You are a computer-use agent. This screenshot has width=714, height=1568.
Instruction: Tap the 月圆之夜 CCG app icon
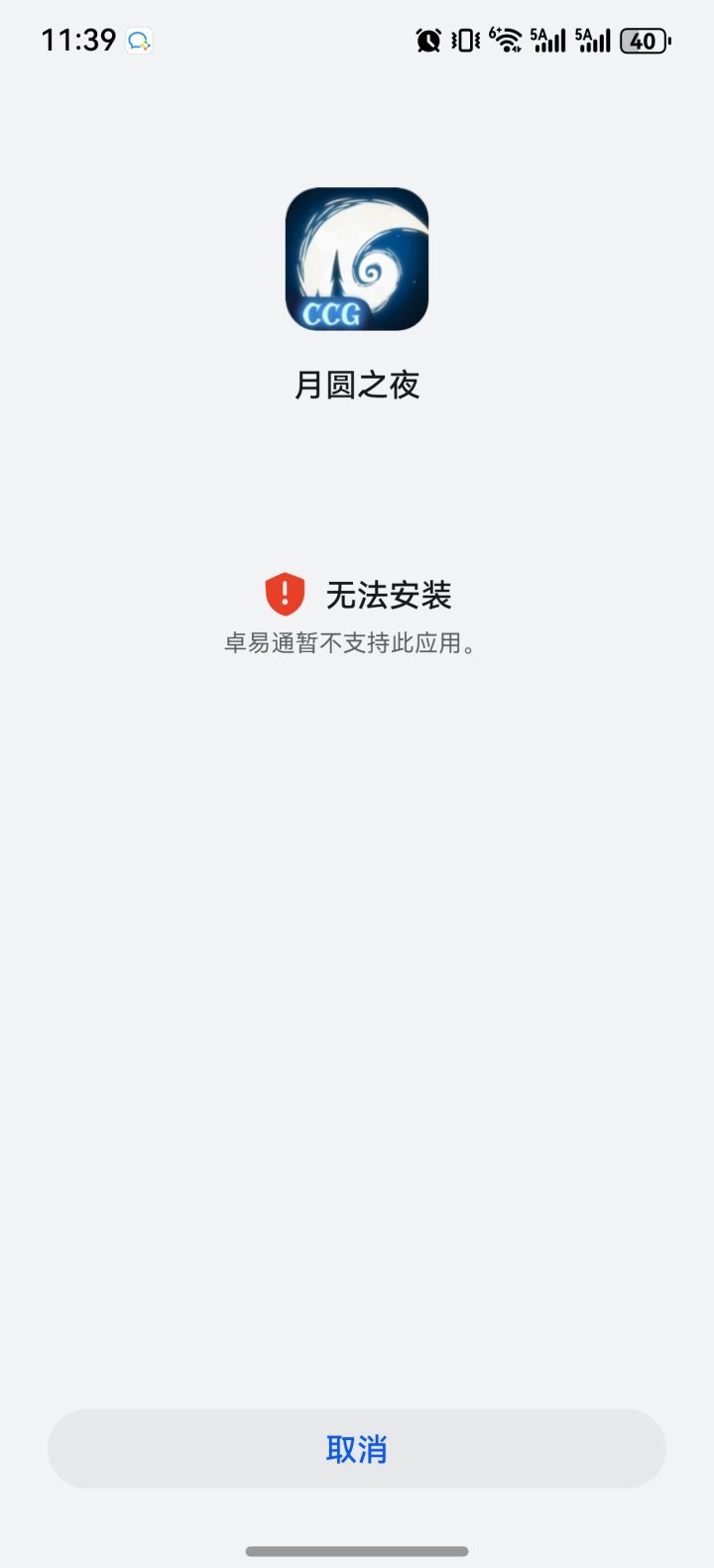356,258
